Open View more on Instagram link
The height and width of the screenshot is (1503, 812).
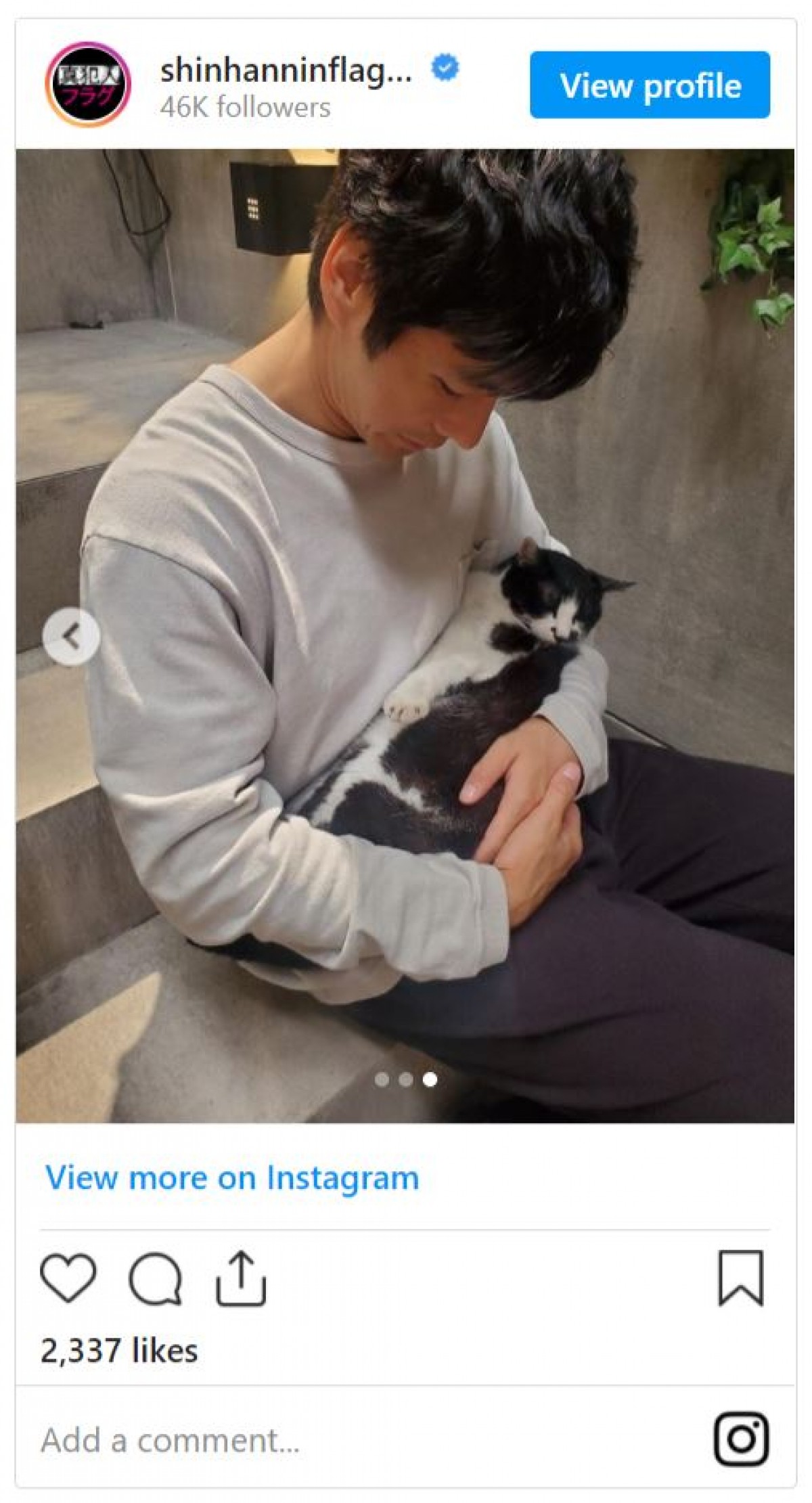(232, 1178)
